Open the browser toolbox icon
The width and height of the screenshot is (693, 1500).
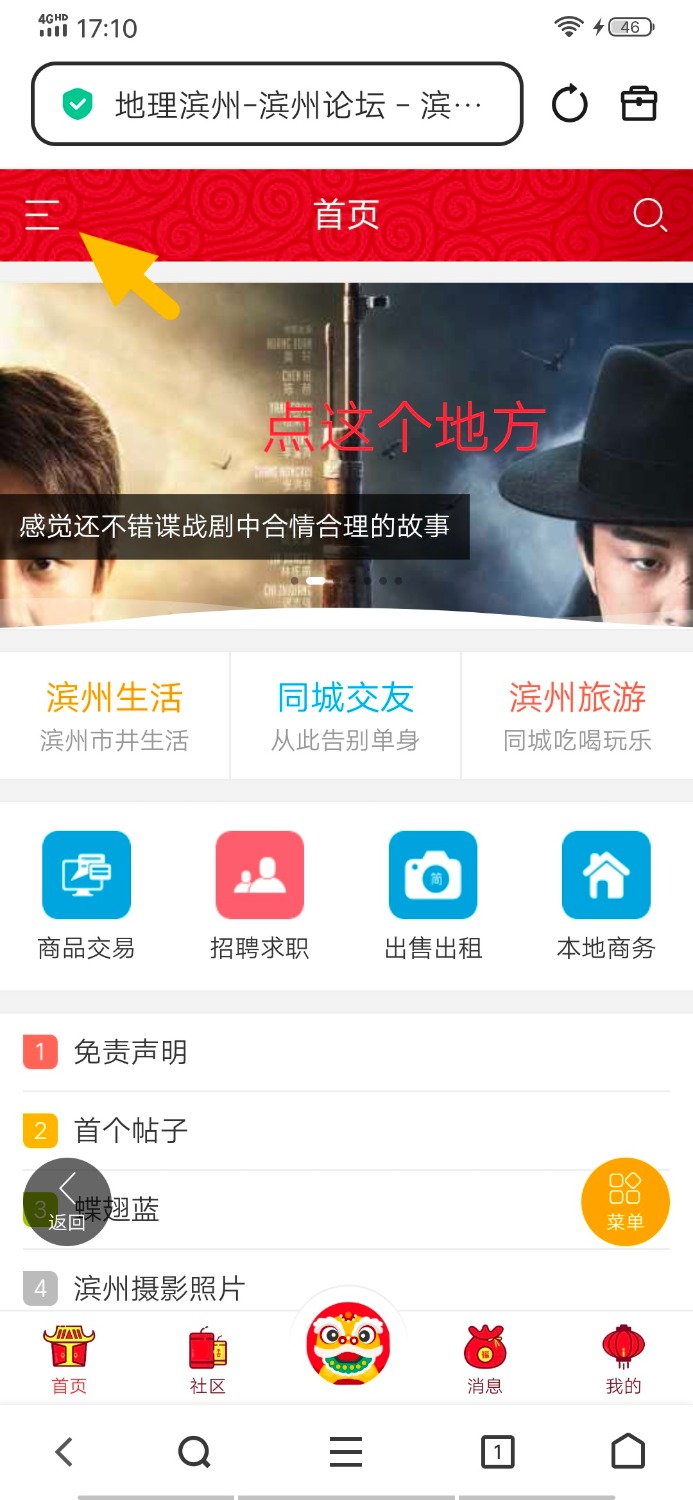[639, 104]
